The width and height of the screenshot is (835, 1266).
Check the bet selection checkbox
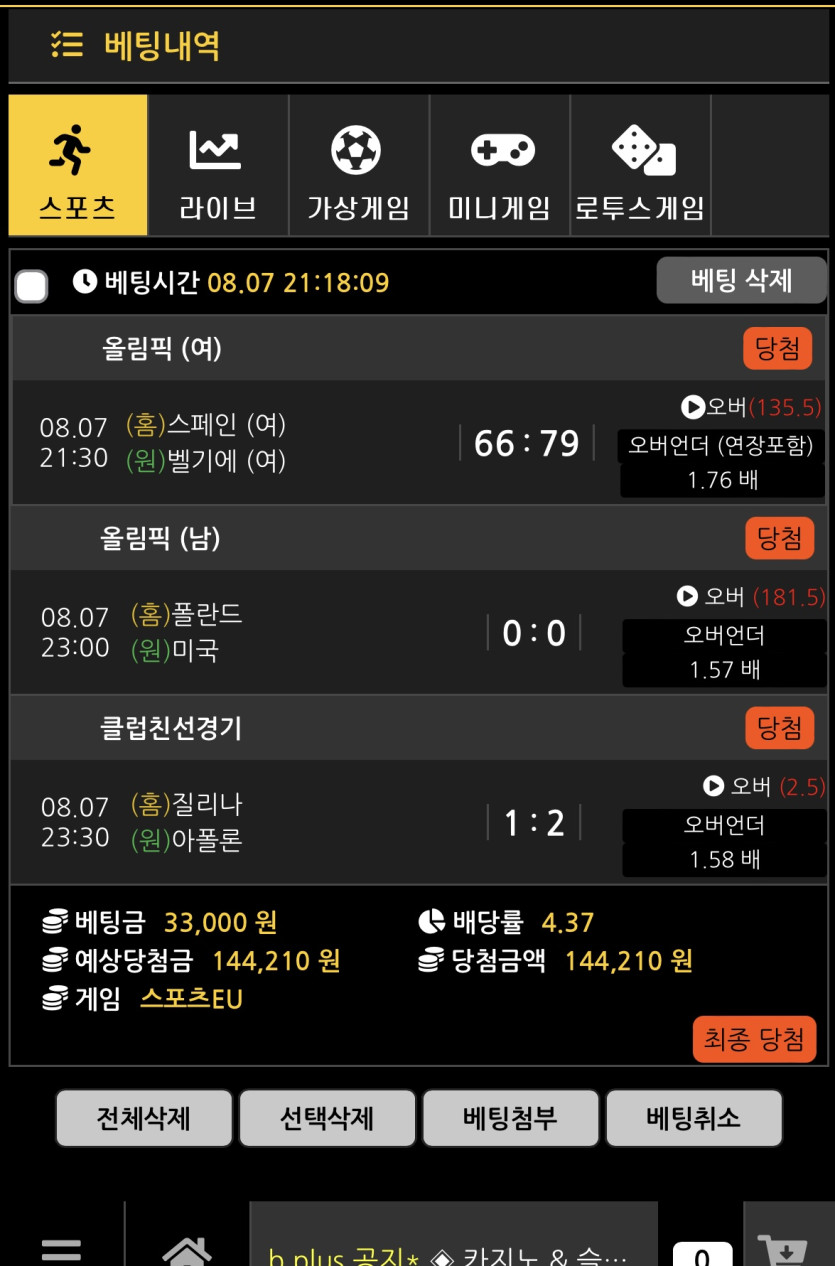[32, 286]
